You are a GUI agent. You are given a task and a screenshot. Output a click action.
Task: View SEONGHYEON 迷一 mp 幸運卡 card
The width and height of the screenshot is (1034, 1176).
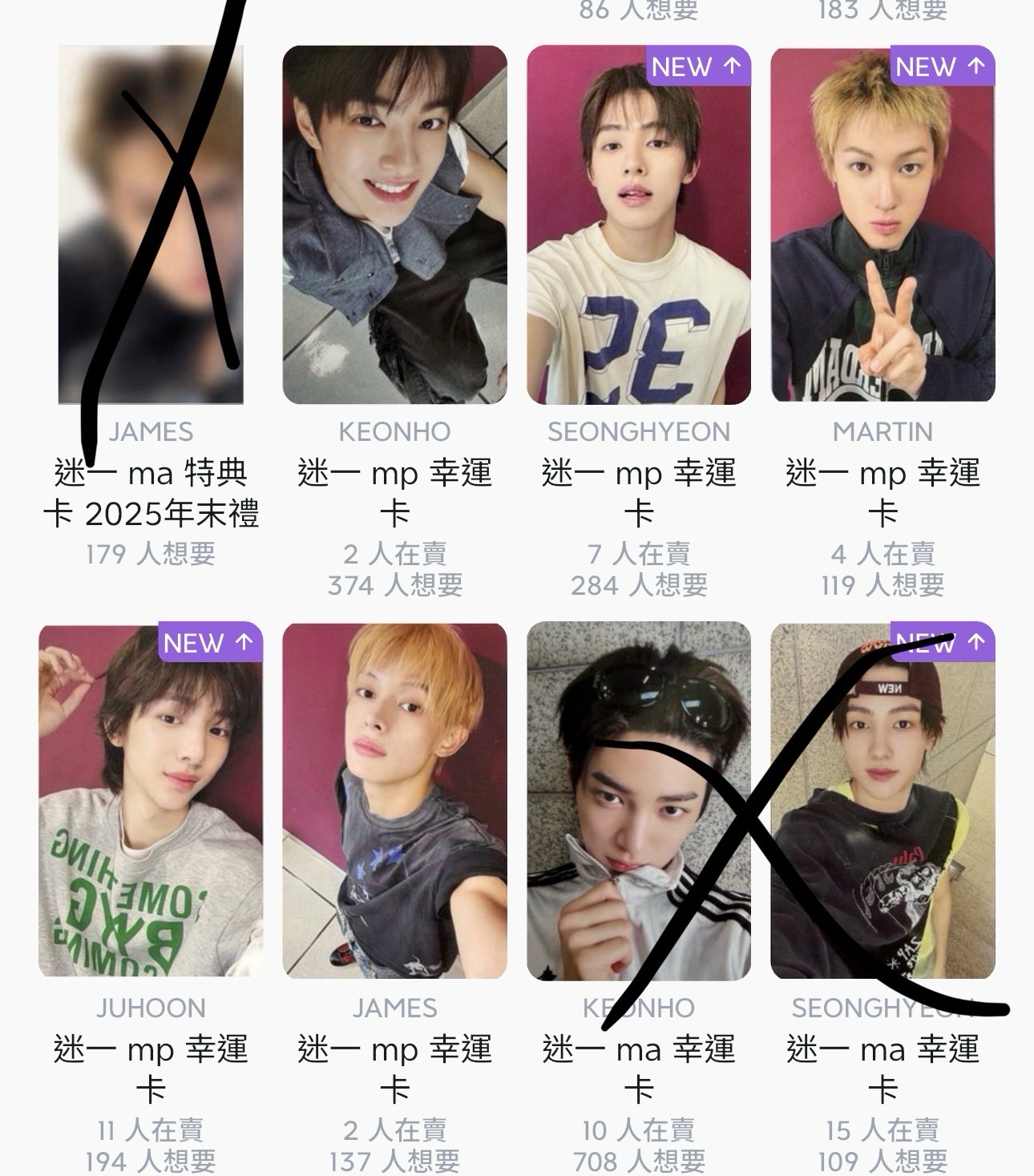pos(639,224)
